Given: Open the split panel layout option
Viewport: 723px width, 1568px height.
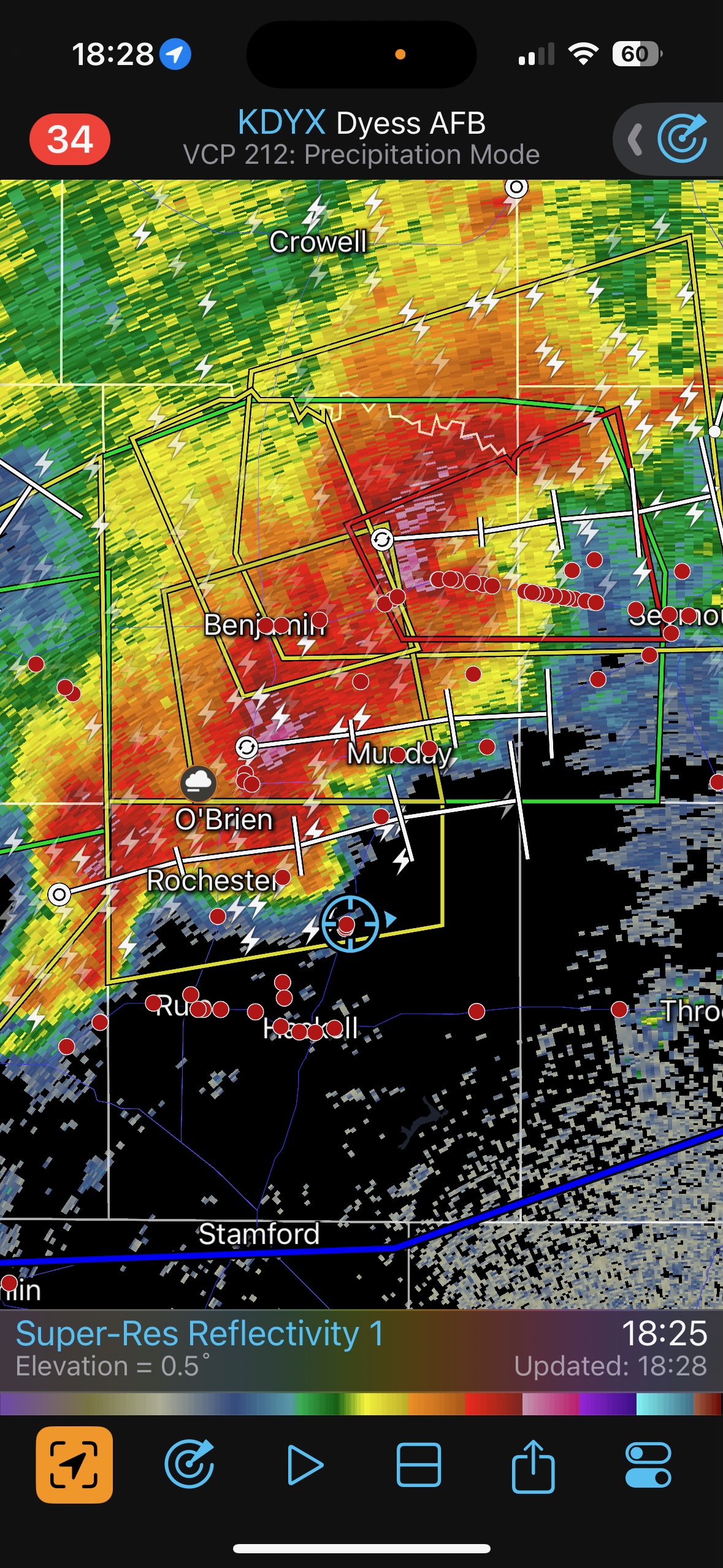Looking at the screenshot, I should [x=418, y=1464].
